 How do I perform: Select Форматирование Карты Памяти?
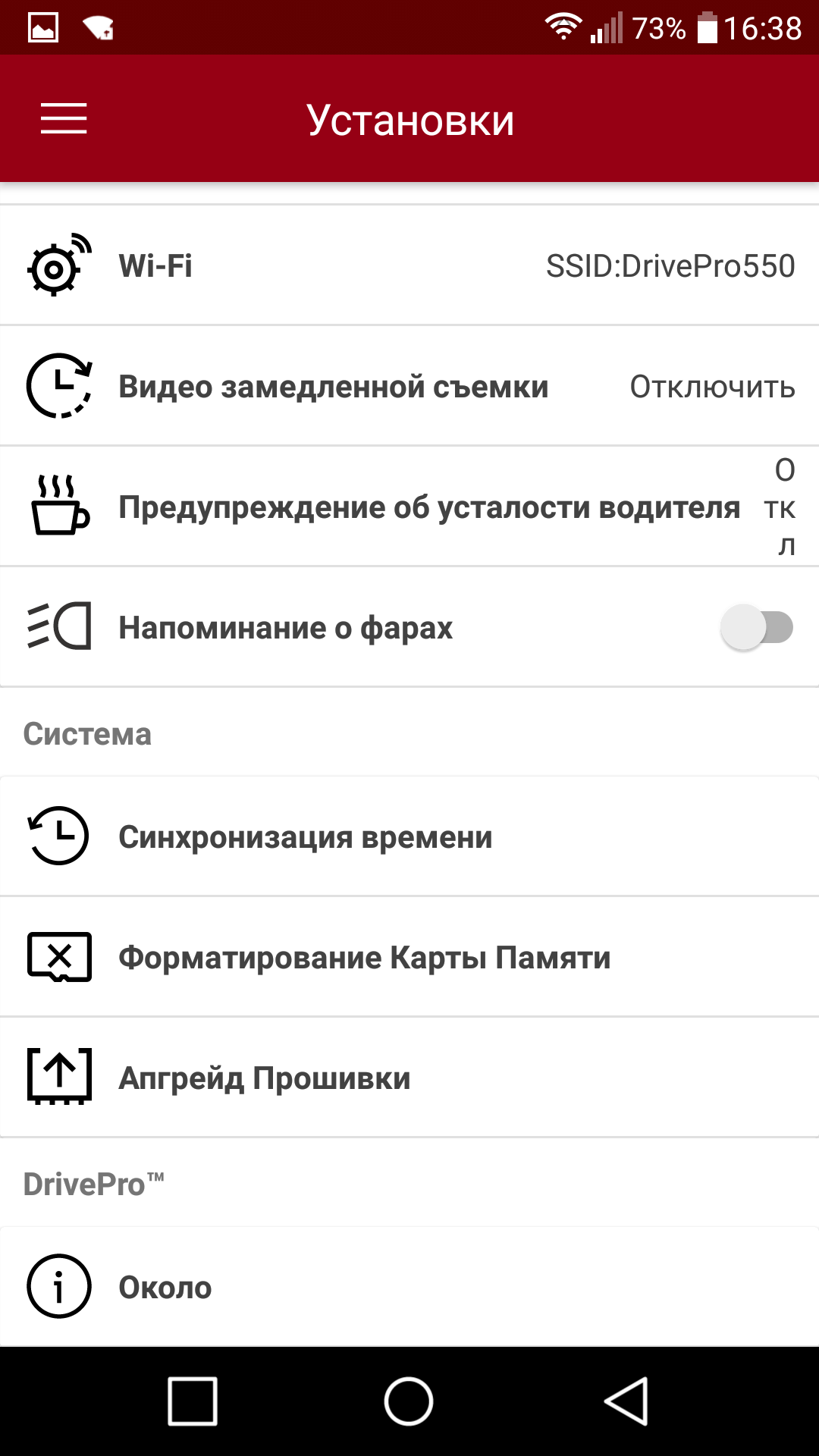click(x=409, y=957)
